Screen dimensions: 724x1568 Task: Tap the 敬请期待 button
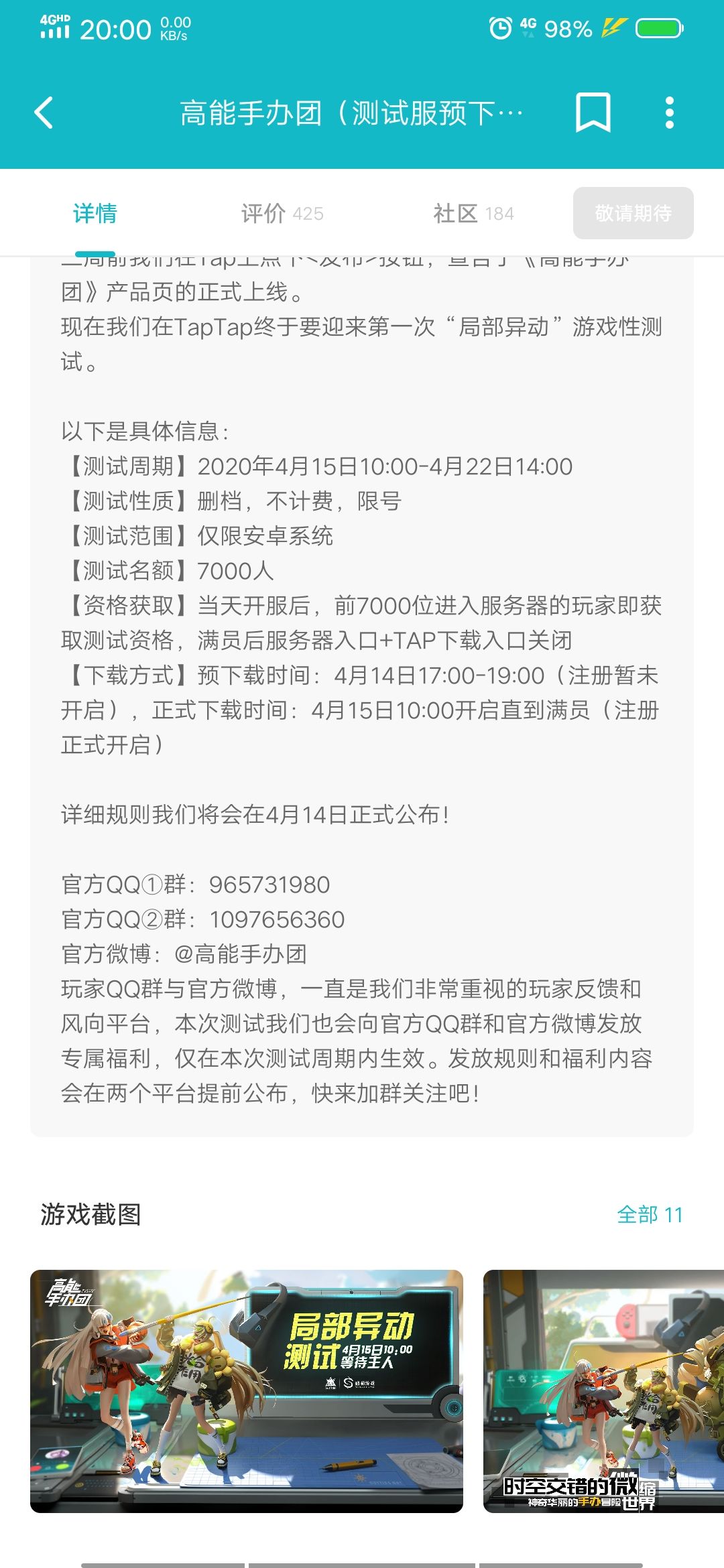tap(633, 213)
